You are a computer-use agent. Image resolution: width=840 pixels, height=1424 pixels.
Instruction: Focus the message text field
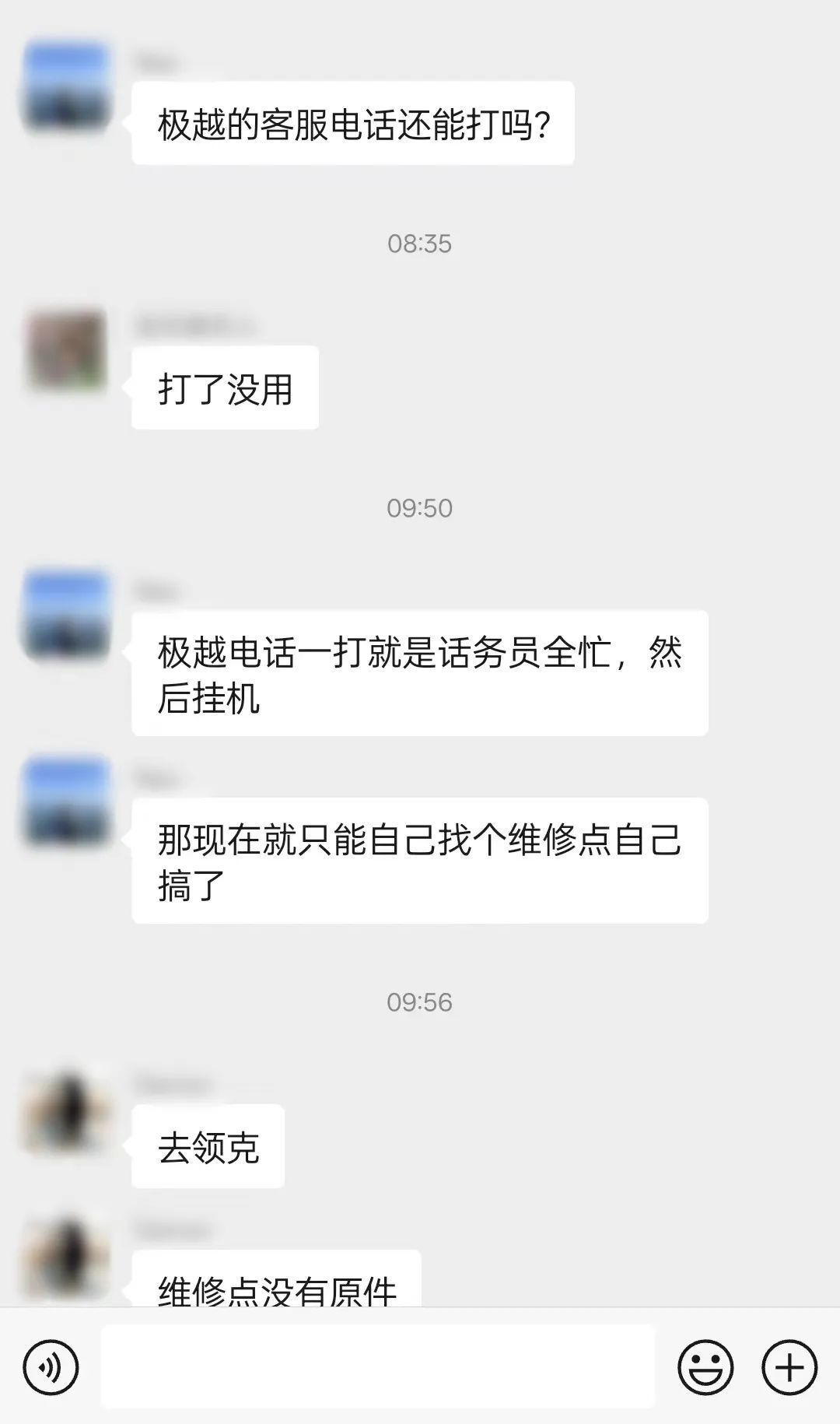pos(377,1367)
